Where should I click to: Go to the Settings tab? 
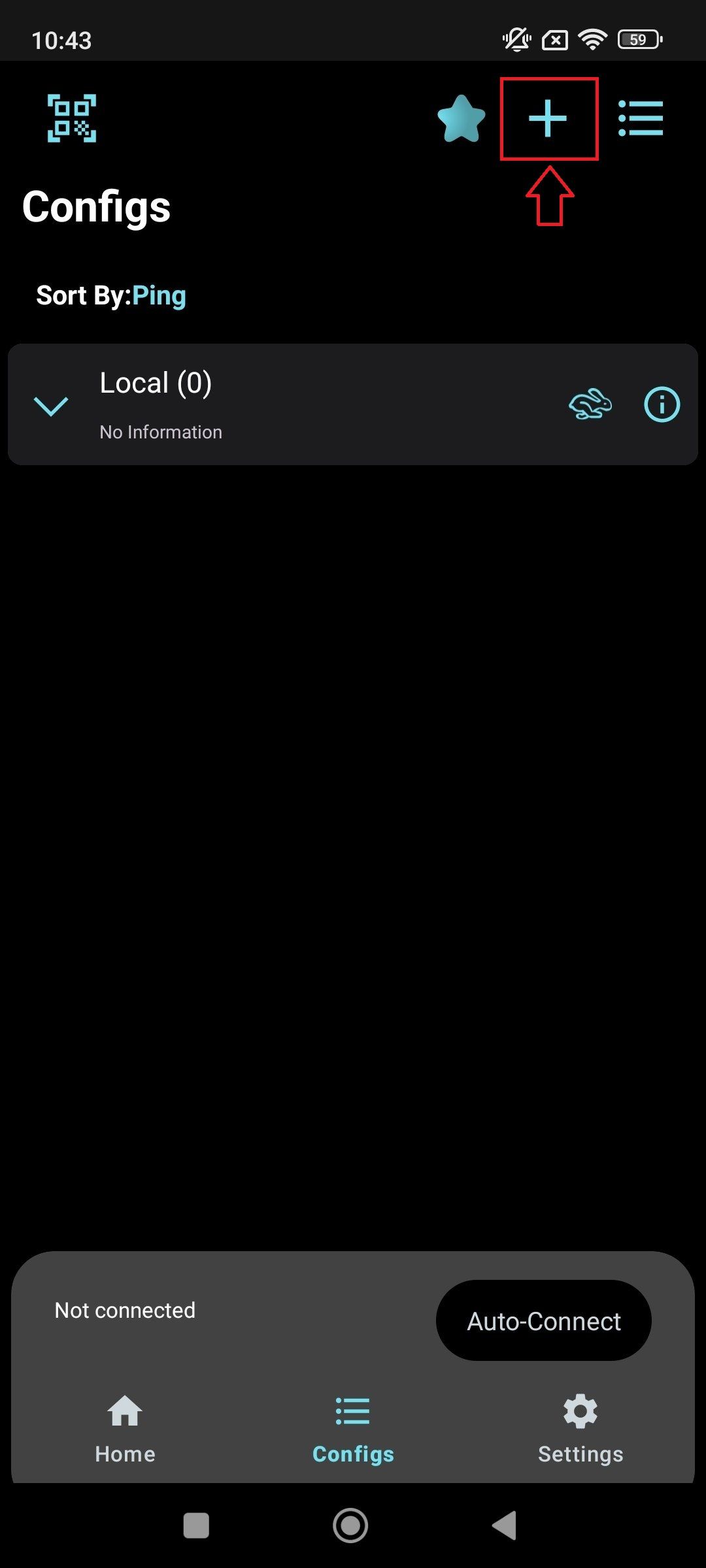580,1429
